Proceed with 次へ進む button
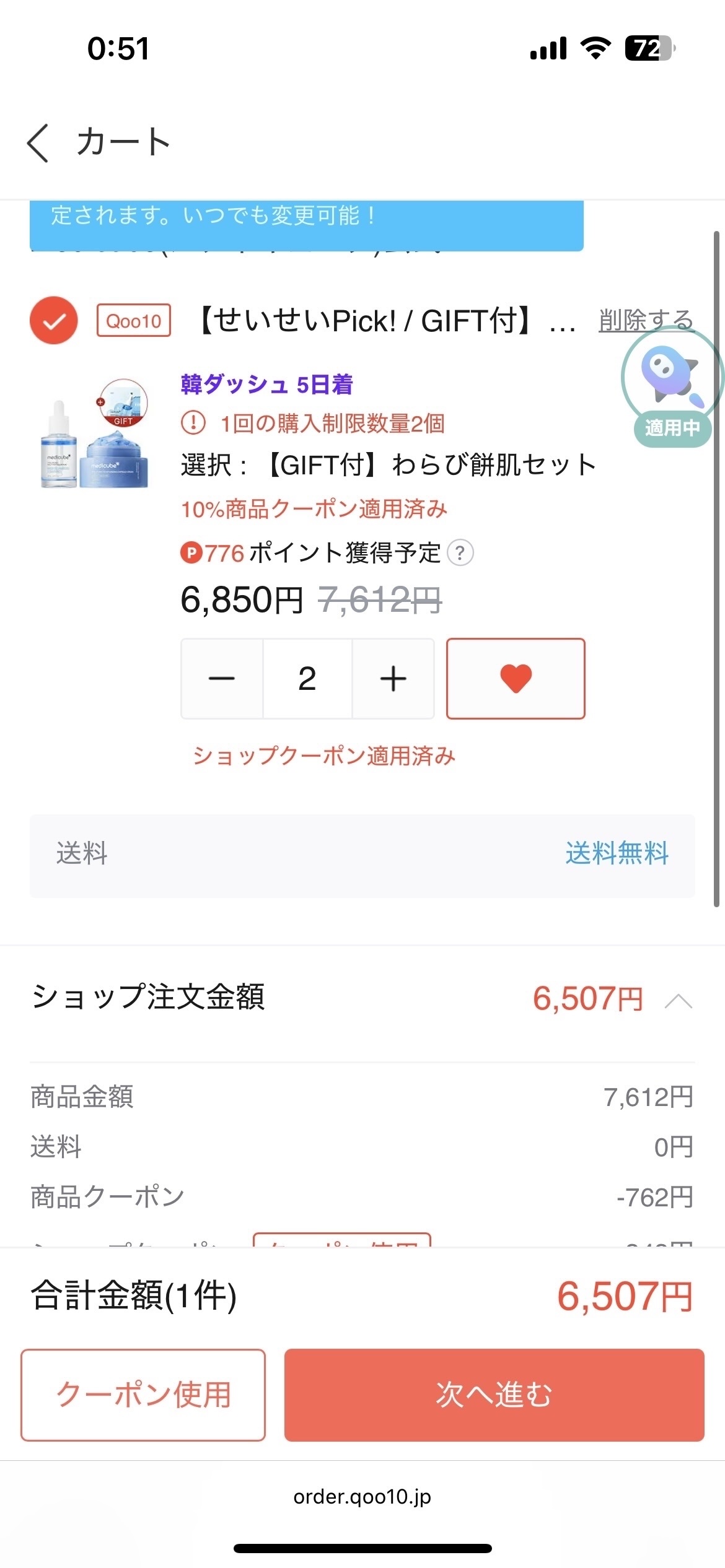This screenshot has width=725, height=1568. click(494, 1395)
